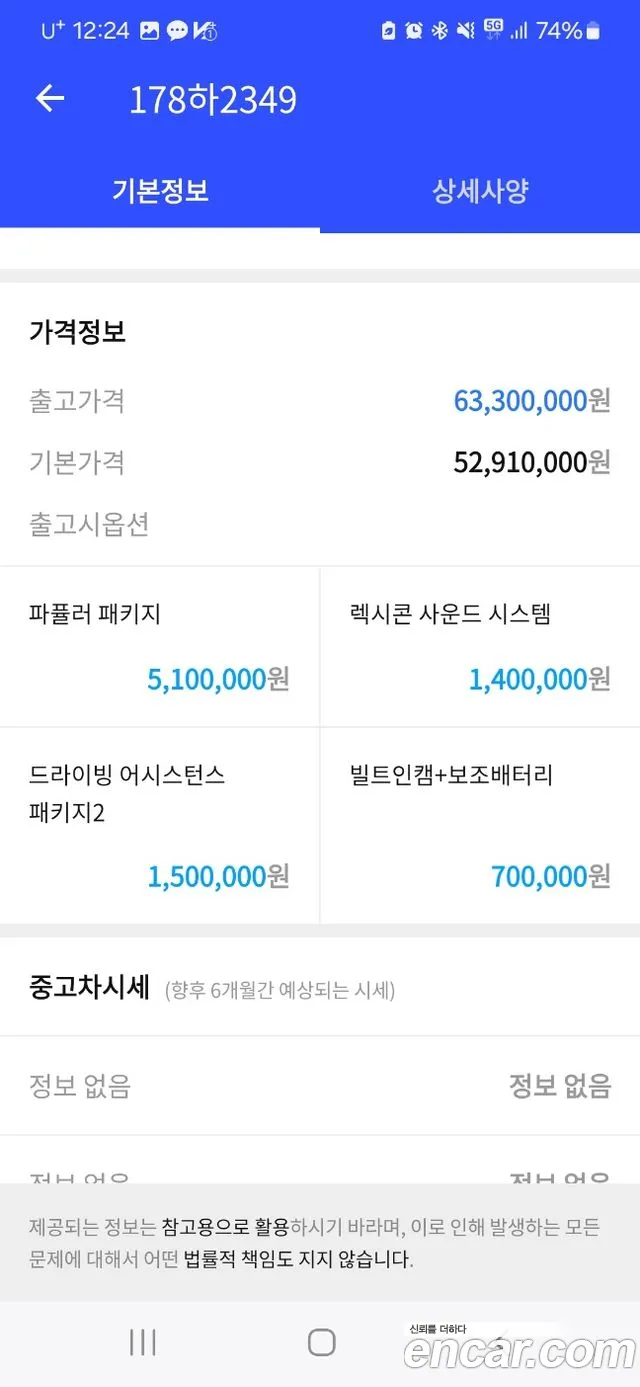This screenshot has height=1387, width=640.
Task: Open the system recent apps button
Action: coord(143,1343)
